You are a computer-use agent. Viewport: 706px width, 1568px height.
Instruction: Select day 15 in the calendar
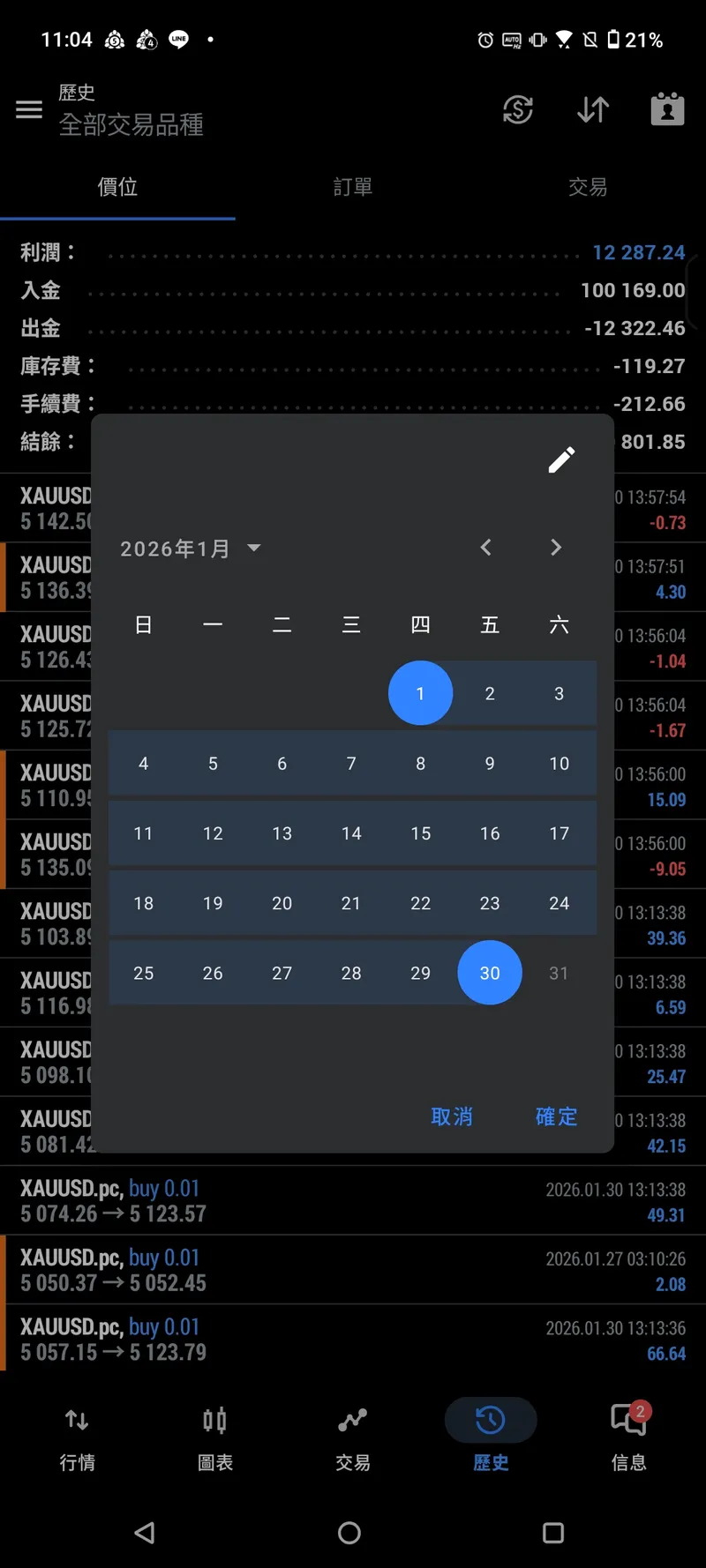[421, 833]
